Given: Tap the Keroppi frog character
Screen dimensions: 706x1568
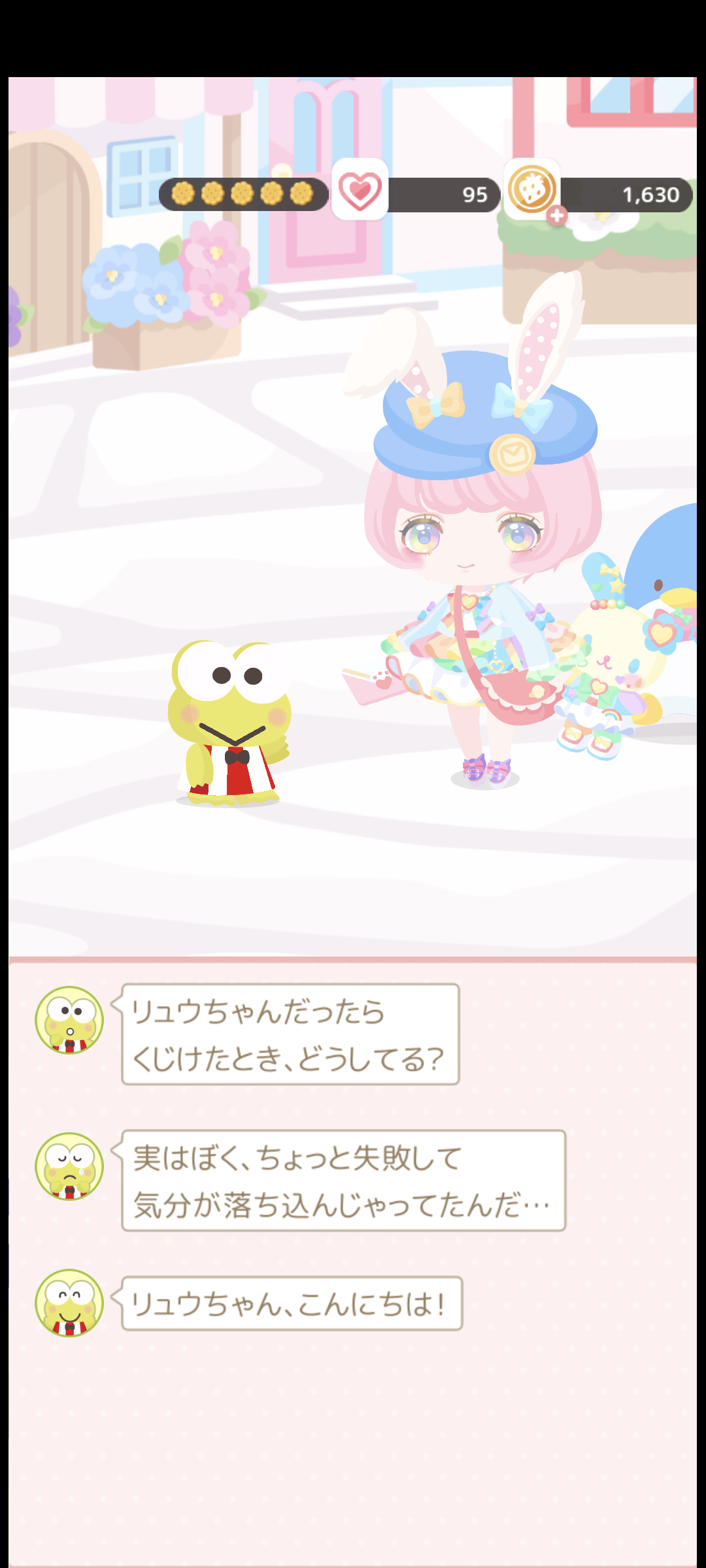Looking at the screenshot, I should (229, 723).
